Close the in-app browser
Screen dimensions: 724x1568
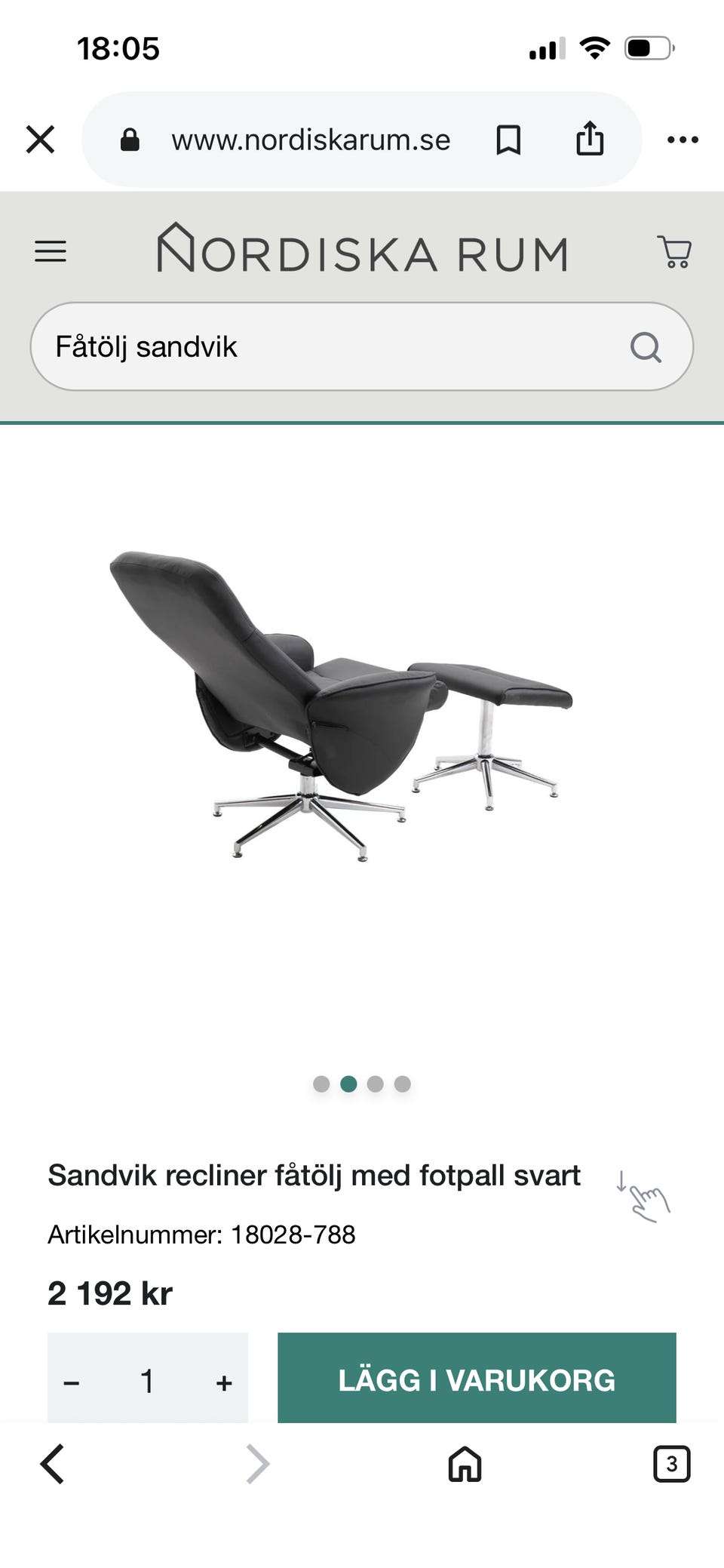point(40,140)
